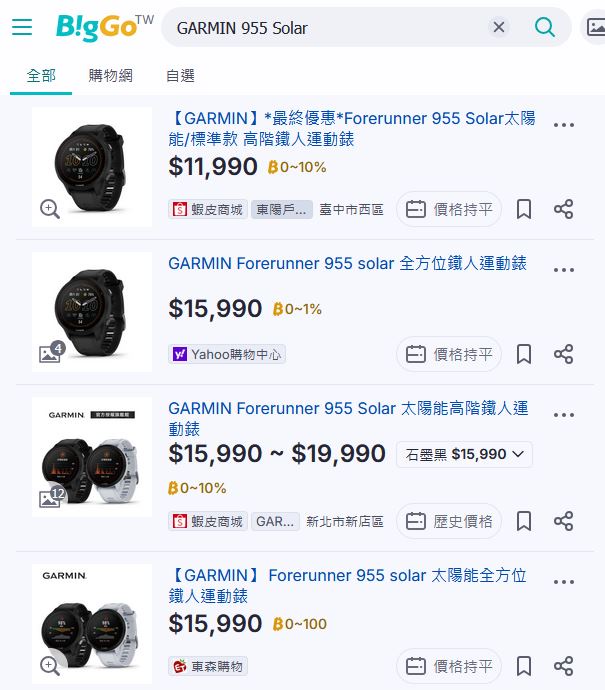Expand the 石墨黑 $15,990 variant dropdown
The height and width of the screenshot is (690, 605).
coord(464,454)
